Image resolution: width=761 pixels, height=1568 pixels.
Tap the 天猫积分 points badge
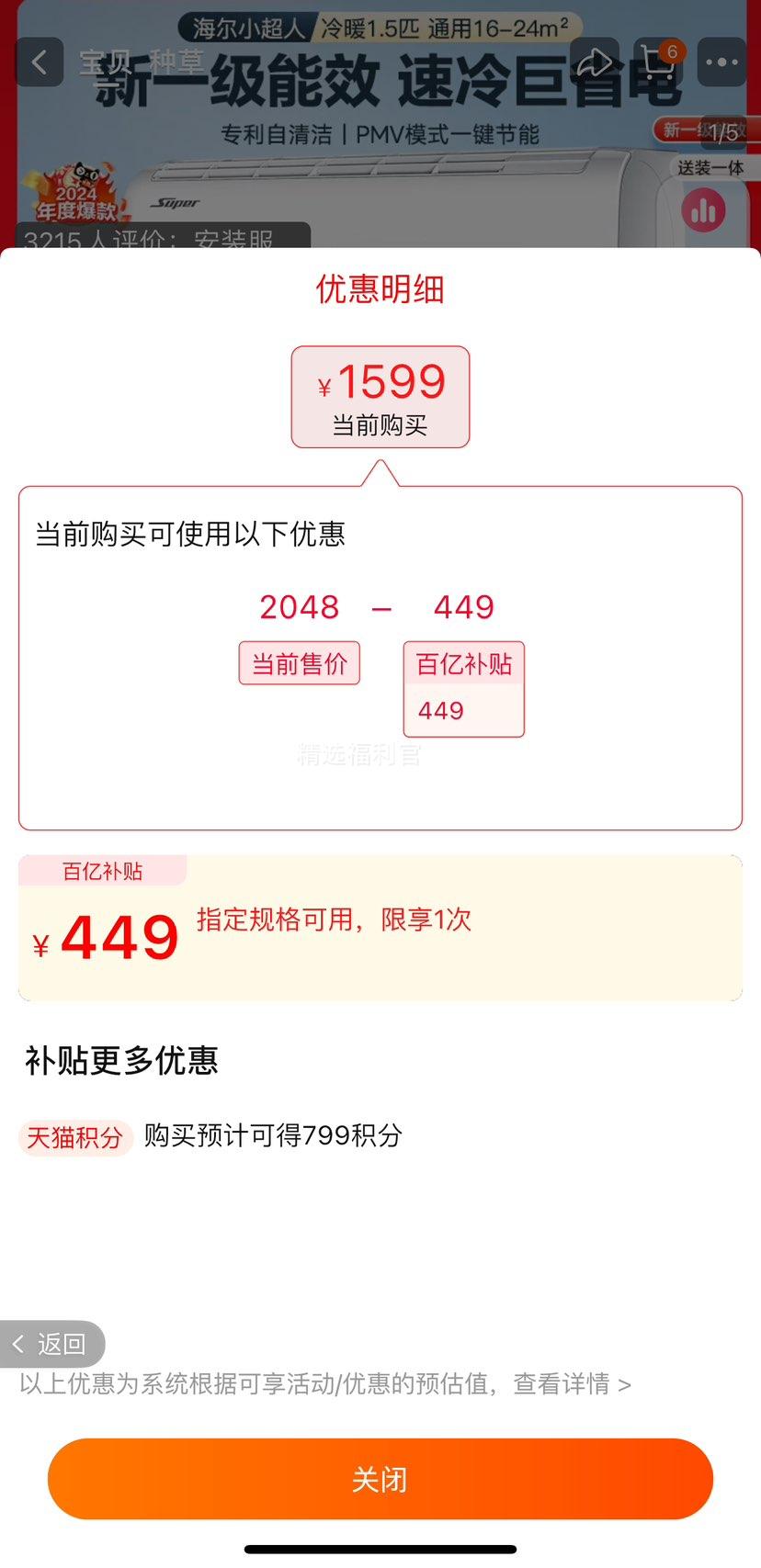pyautogui.click(x=75, y=1137)
